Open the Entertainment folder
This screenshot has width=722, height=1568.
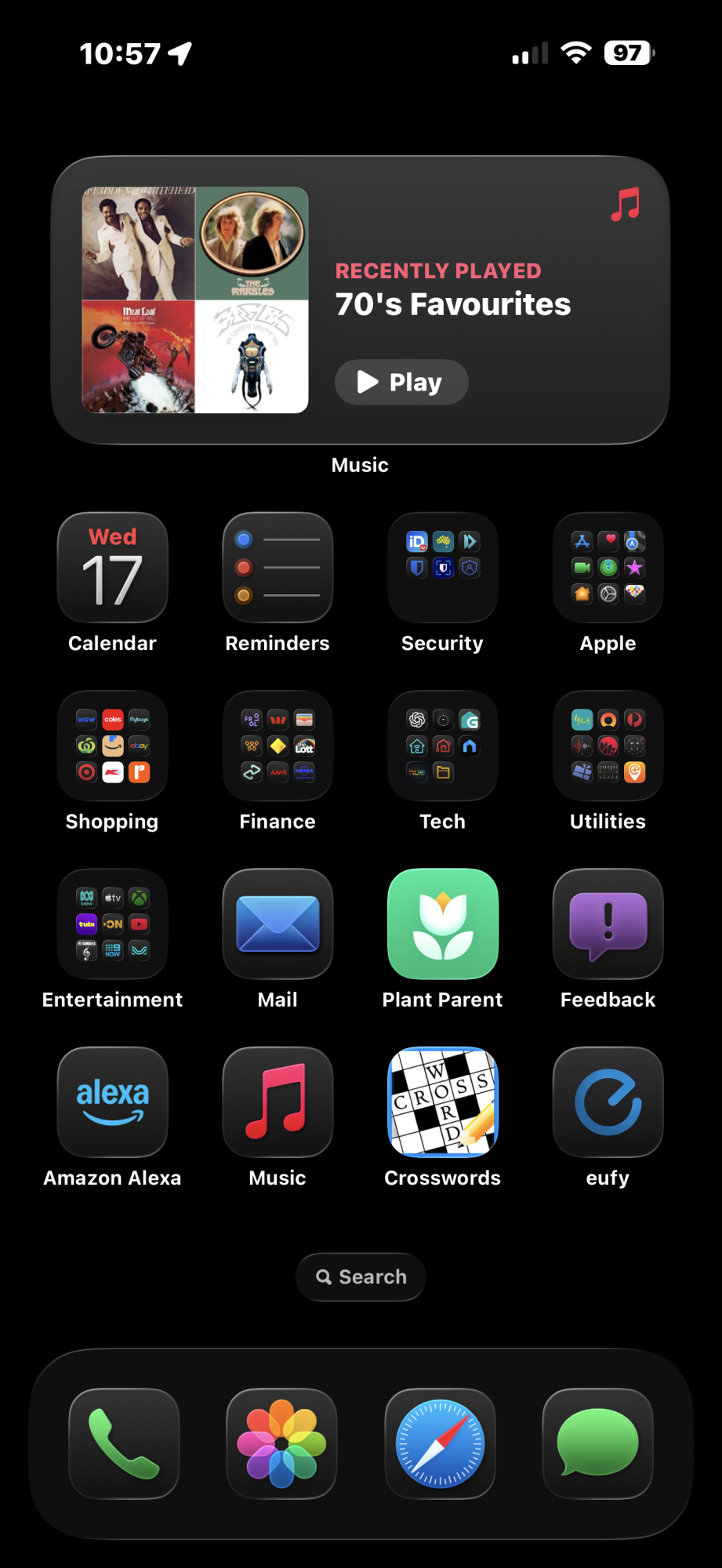[x=113, y=924]
